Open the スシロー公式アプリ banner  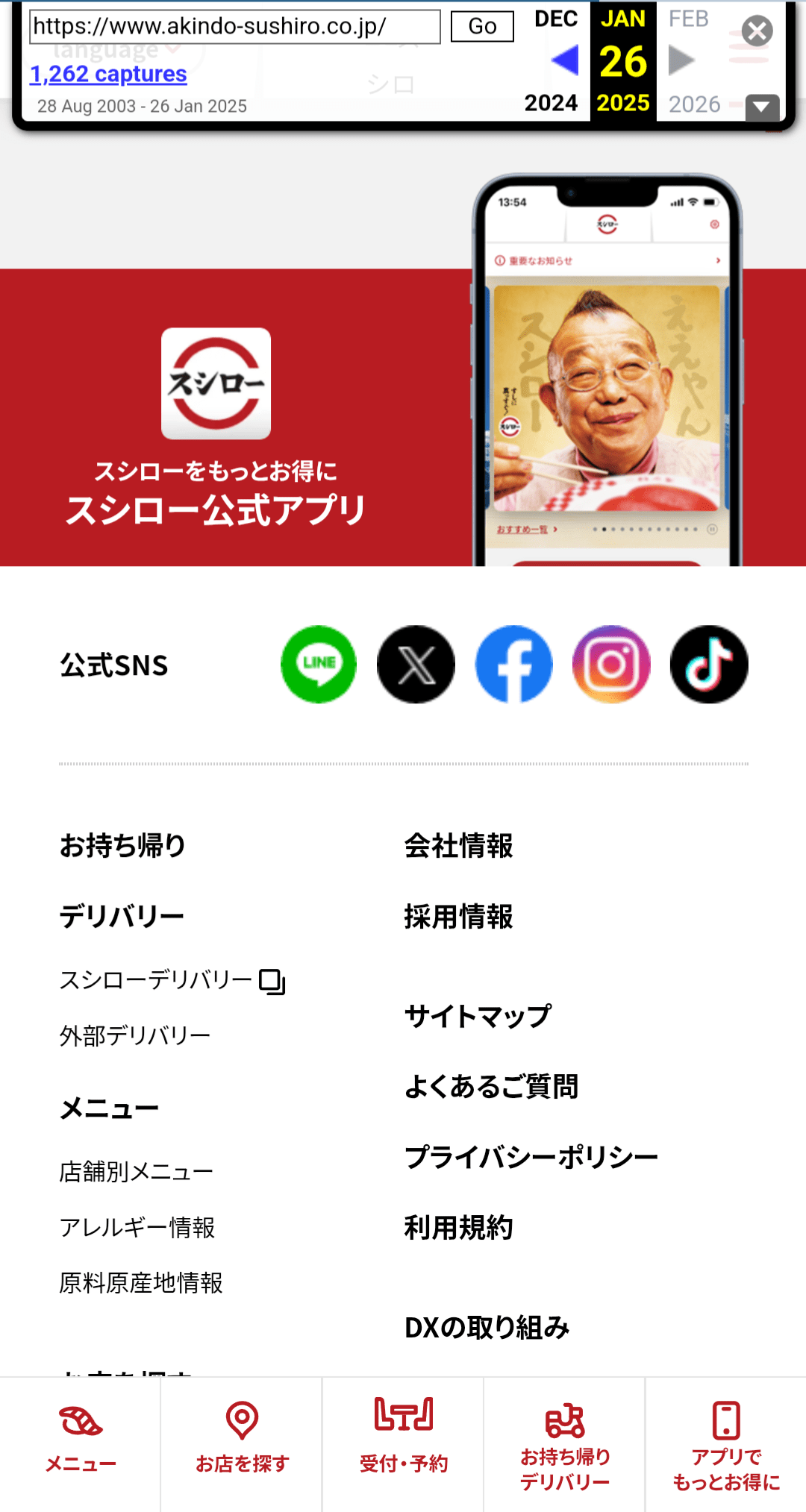coord(216,433)
